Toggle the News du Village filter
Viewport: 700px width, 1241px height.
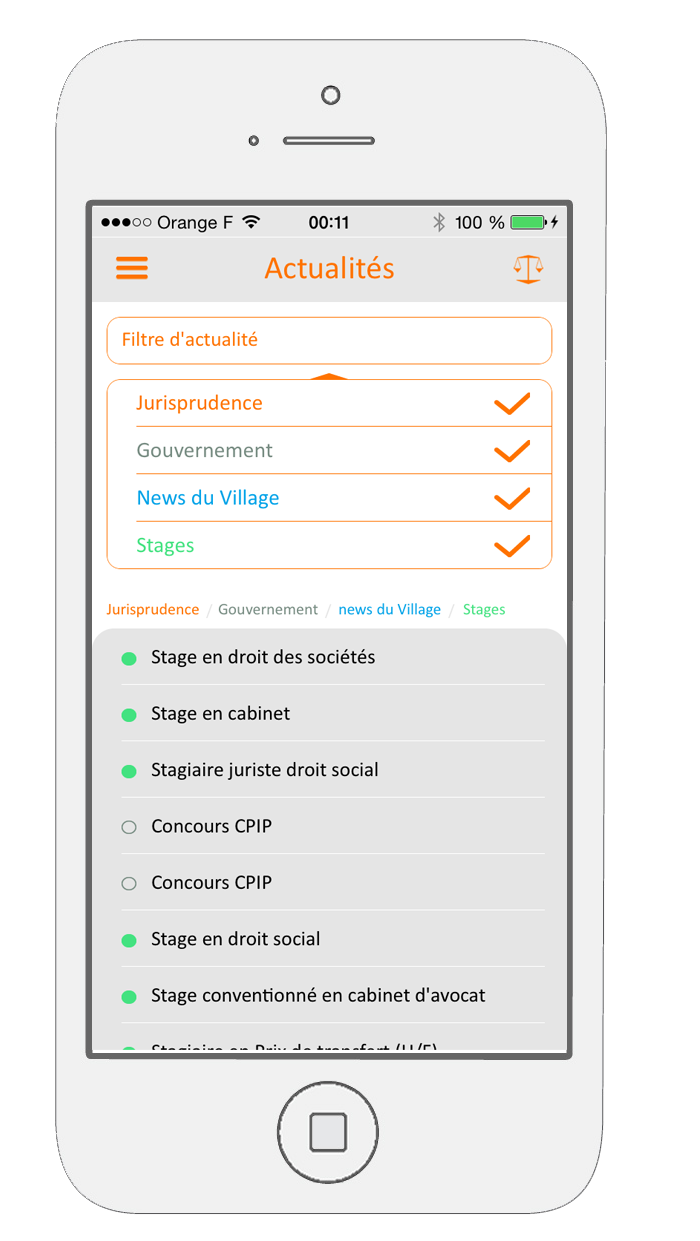329,498
